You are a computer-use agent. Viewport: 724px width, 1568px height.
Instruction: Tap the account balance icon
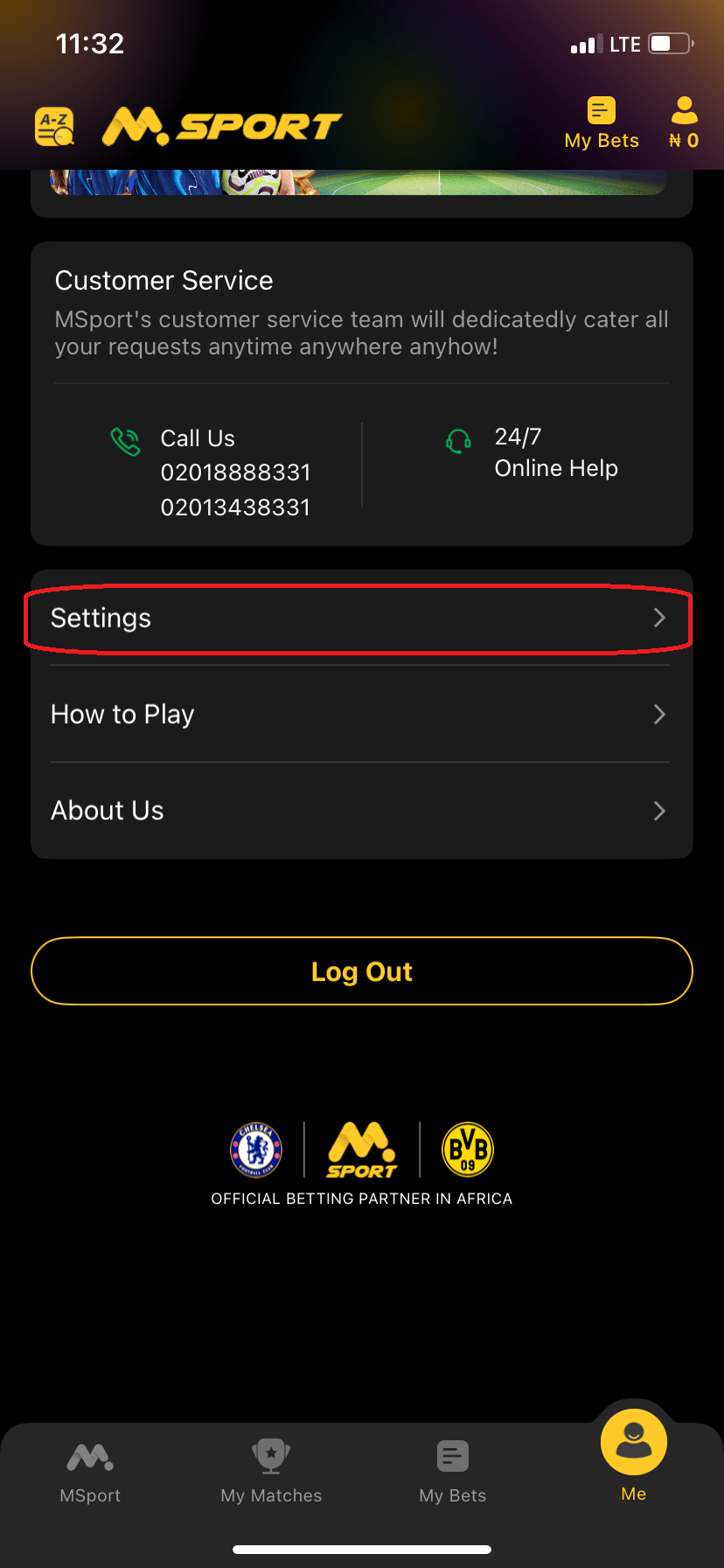tap(684, 123)
